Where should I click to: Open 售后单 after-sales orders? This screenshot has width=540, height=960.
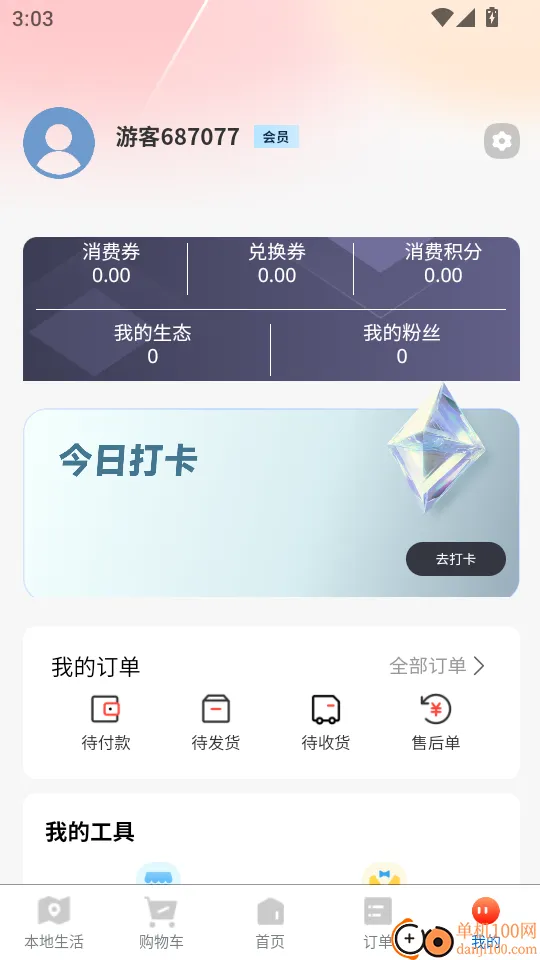pos(436,722)
